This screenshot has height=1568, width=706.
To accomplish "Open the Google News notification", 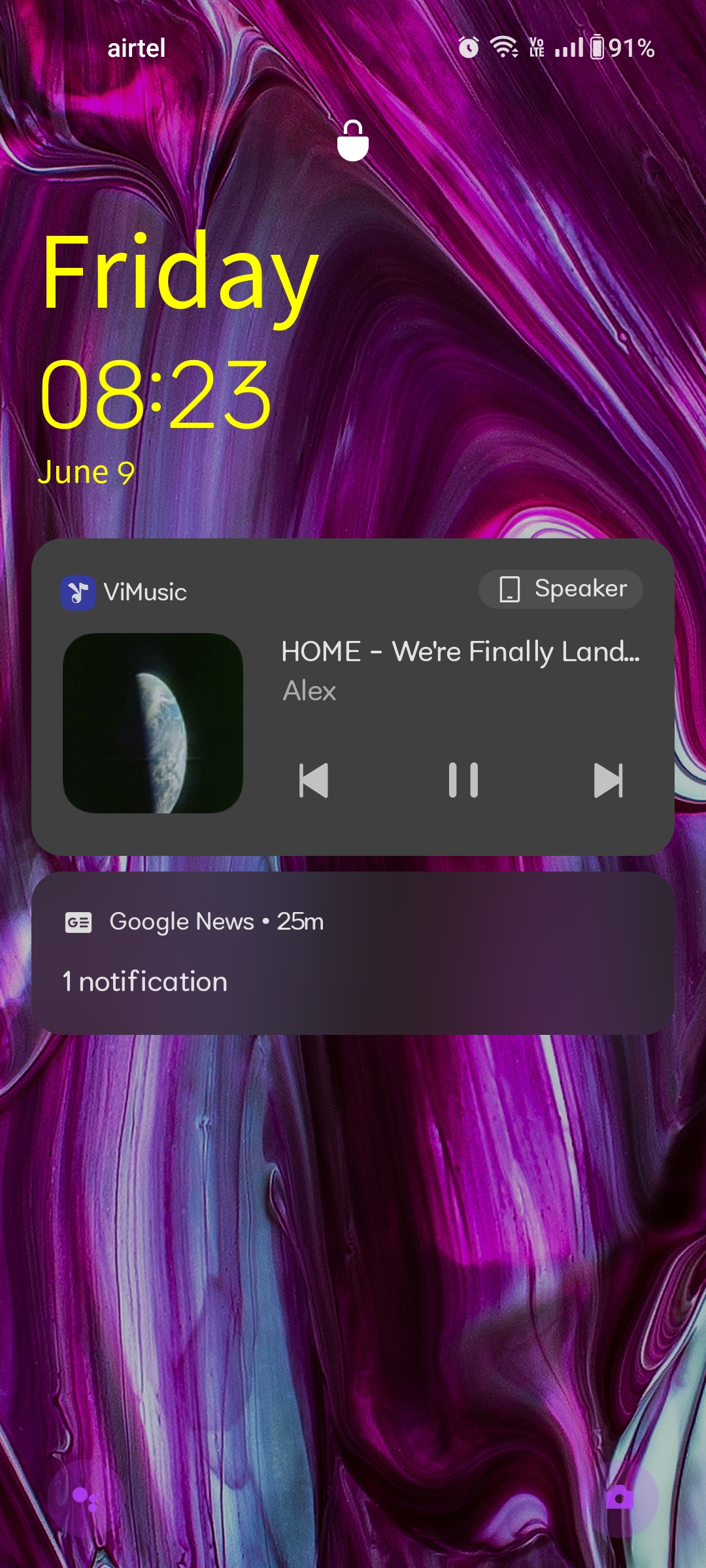I will (x=353, y=953).
